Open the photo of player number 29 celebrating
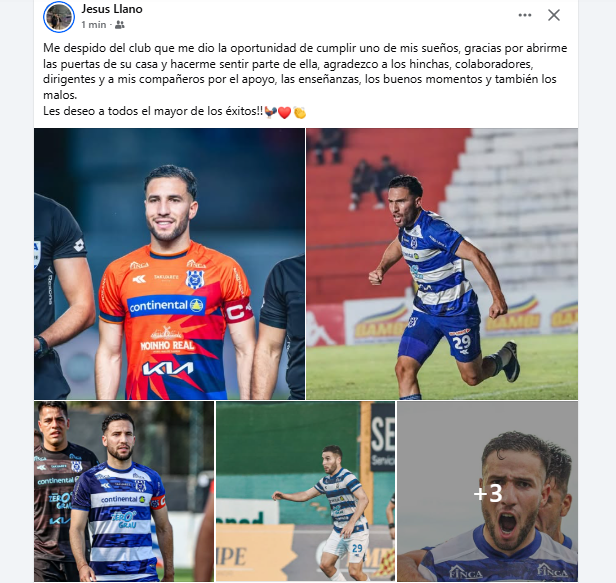The image size is (616, 583). tap(441, 264)
